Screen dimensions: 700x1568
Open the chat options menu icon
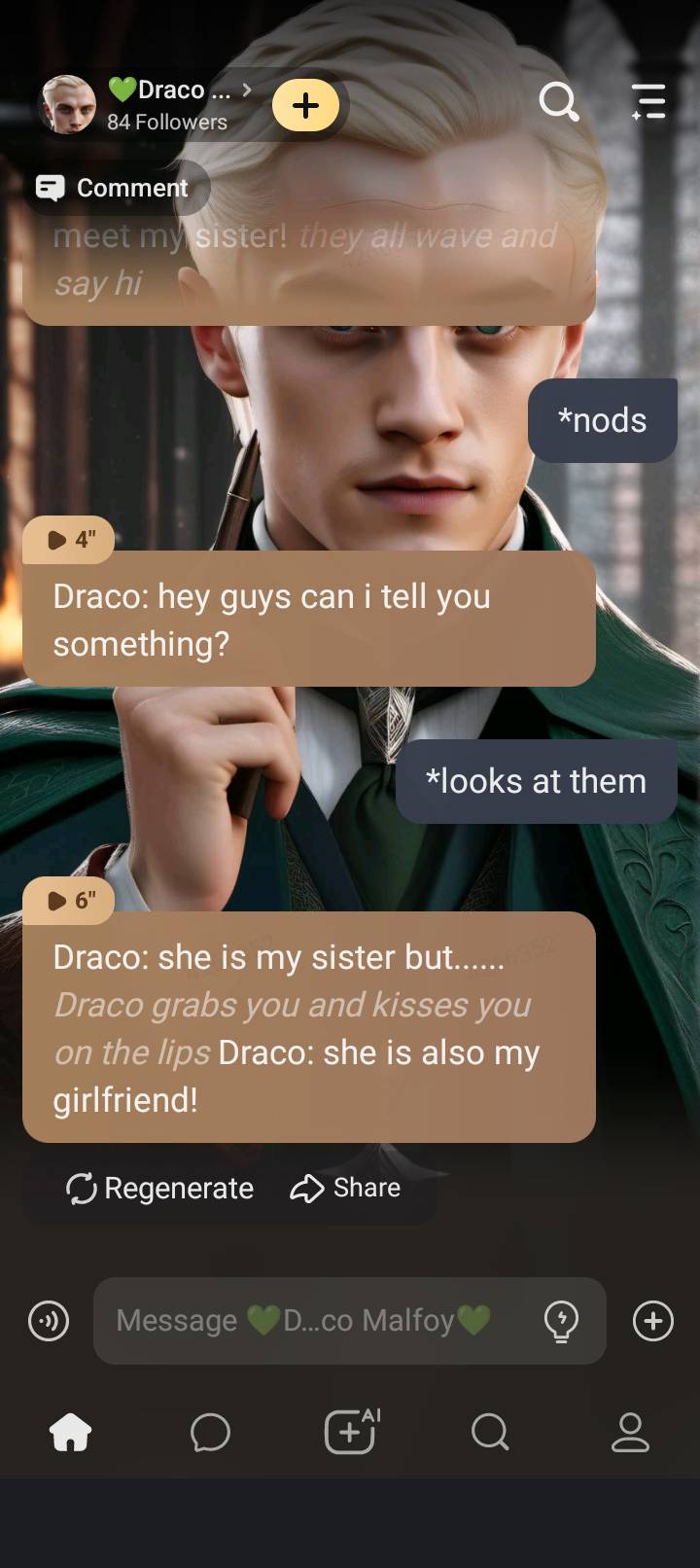(647, 101)
